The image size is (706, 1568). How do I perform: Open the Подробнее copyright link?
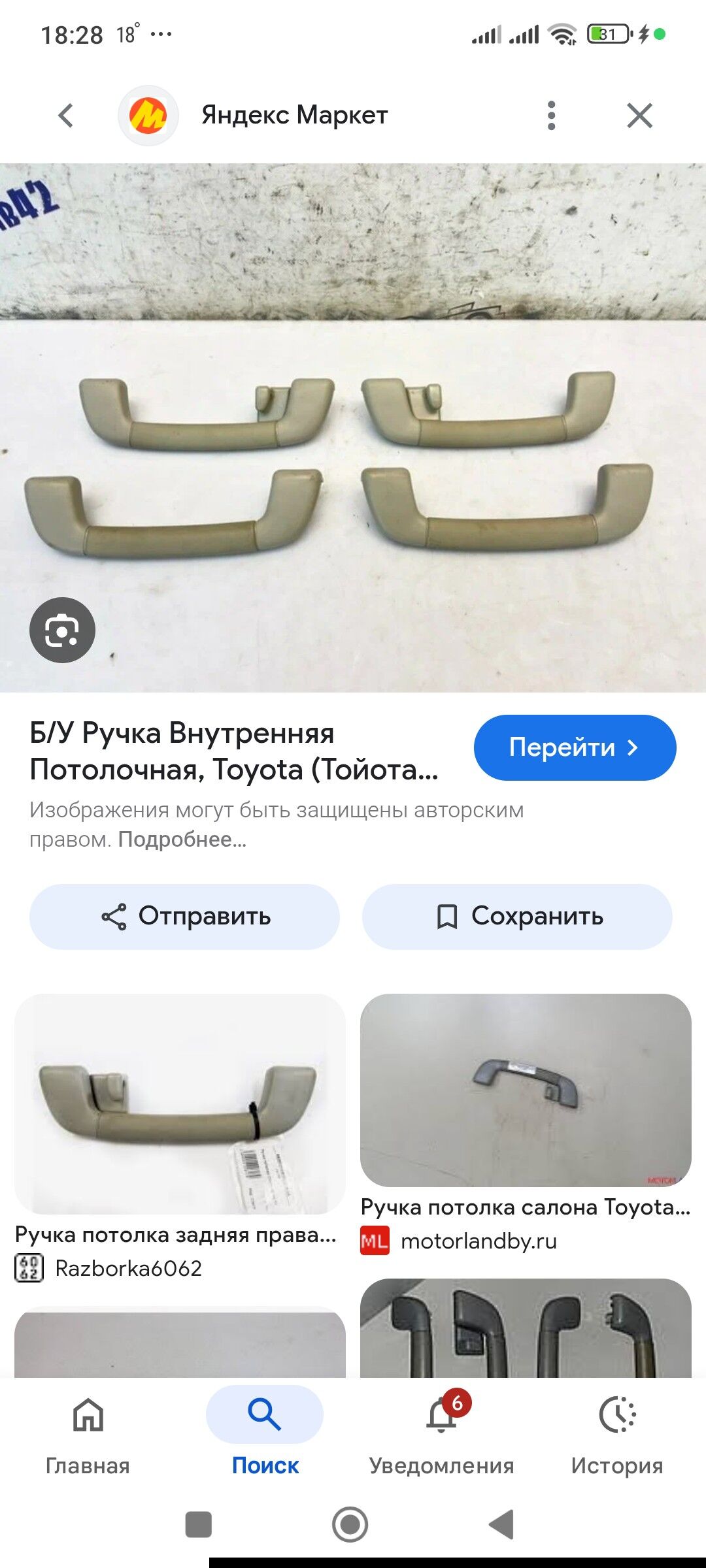click(x=182, y=840)
